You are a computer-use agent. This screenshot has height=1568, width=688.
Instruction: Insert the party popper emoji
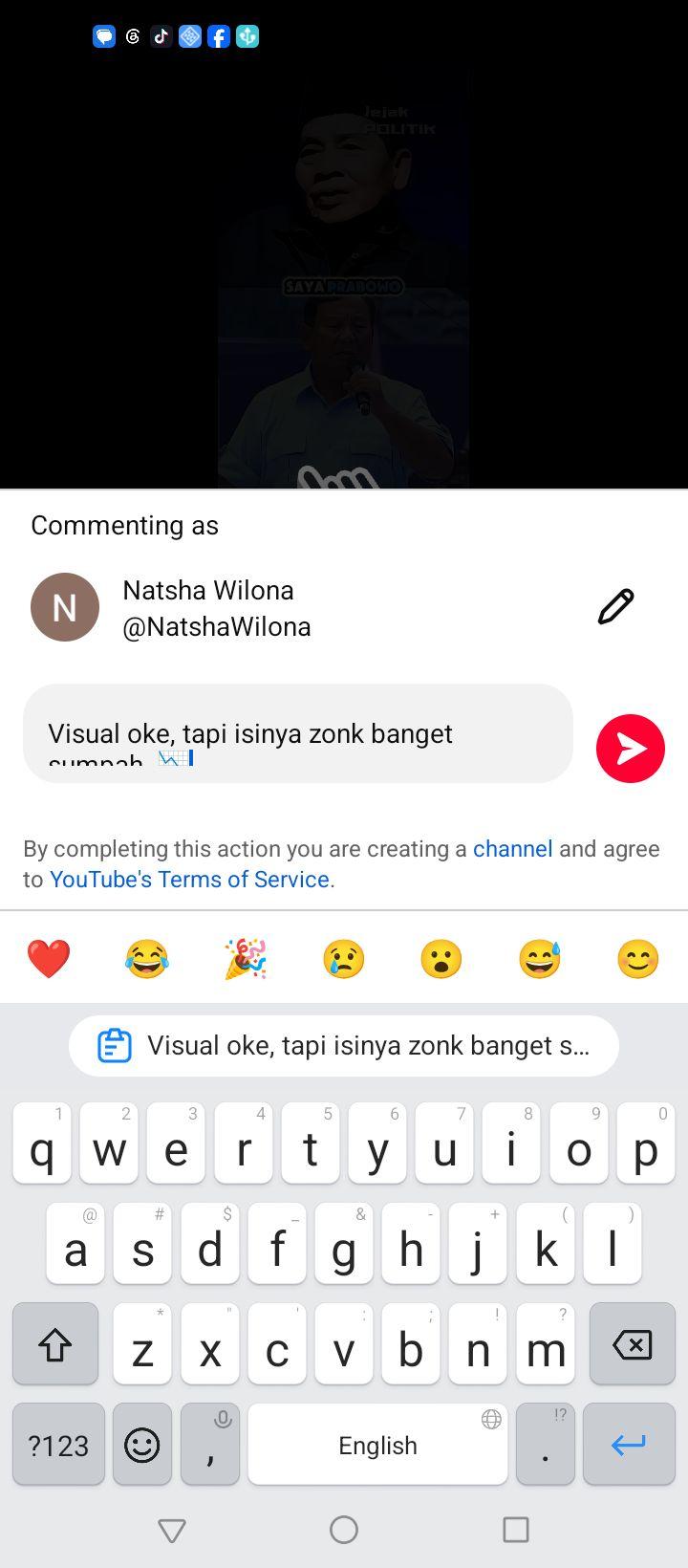pos(246,959)
